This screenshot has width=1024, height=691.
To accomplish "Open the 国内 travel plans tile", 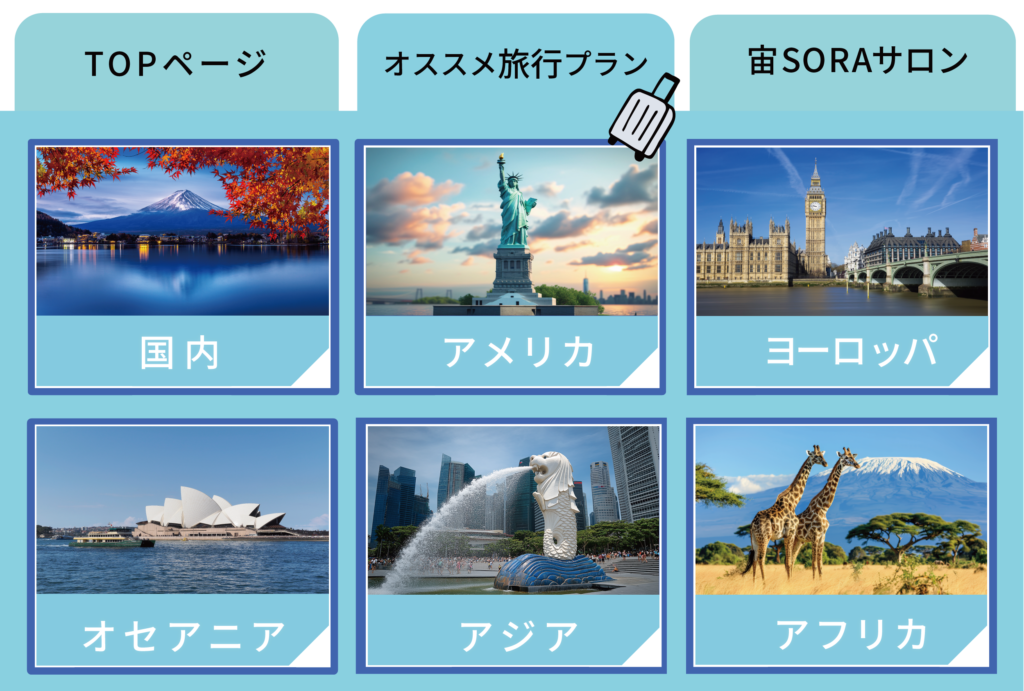I will [x=183, y=267].
